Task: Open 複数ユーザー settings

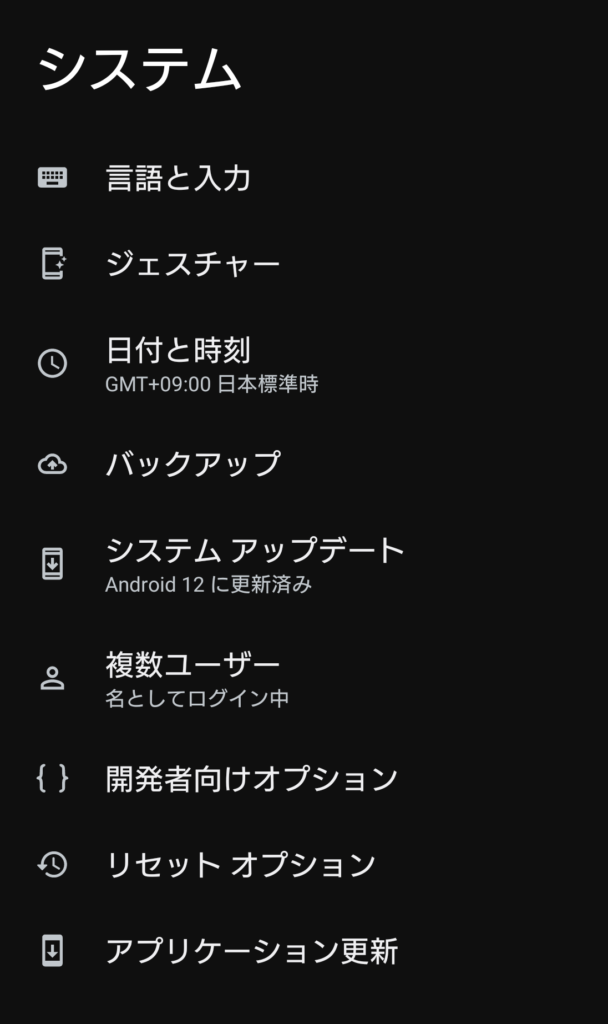Action: click(304, 679)
